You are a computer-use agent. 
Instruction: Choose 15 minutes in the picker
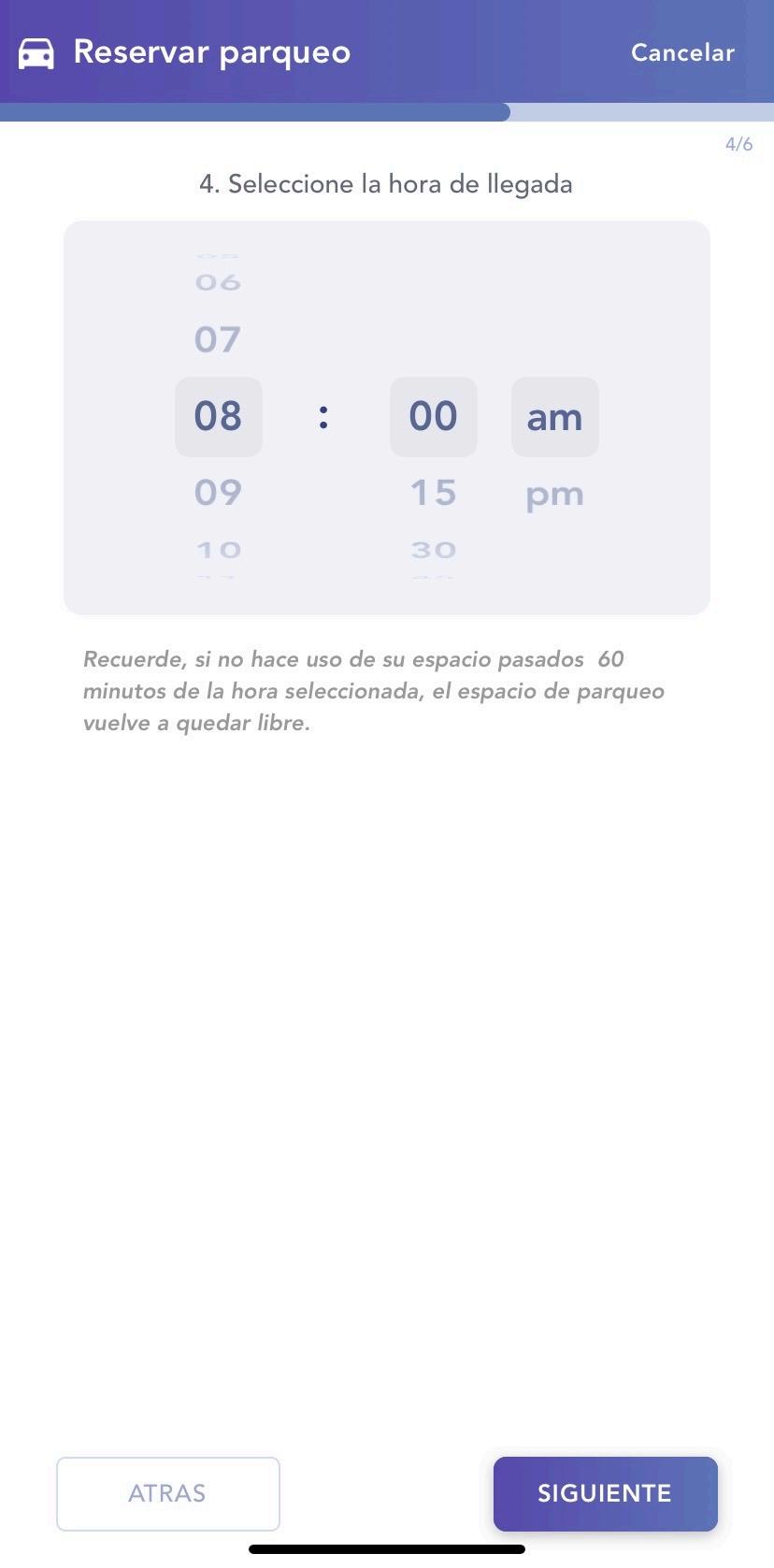click(x=433, y=492)
